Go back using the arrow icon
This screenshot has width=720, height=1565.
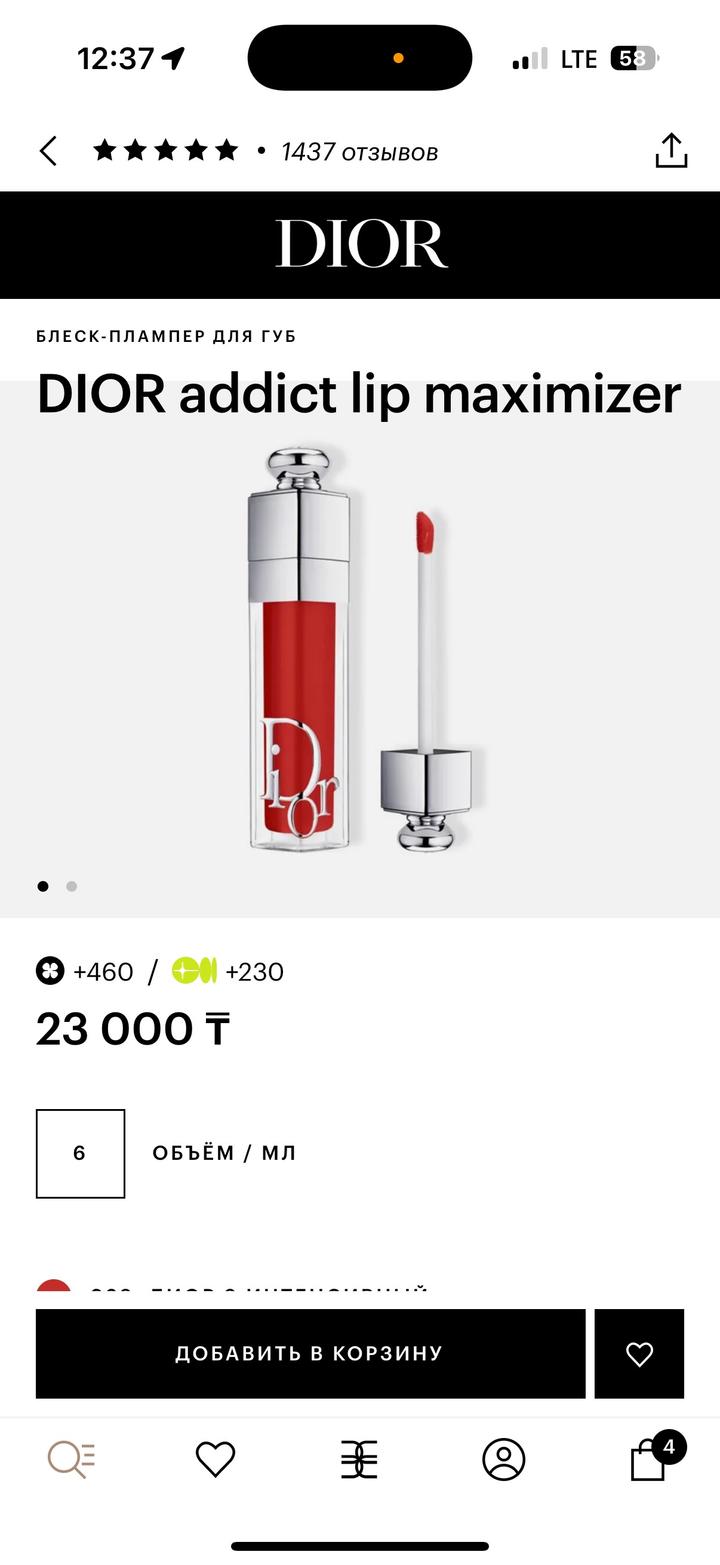click(48, 152)
